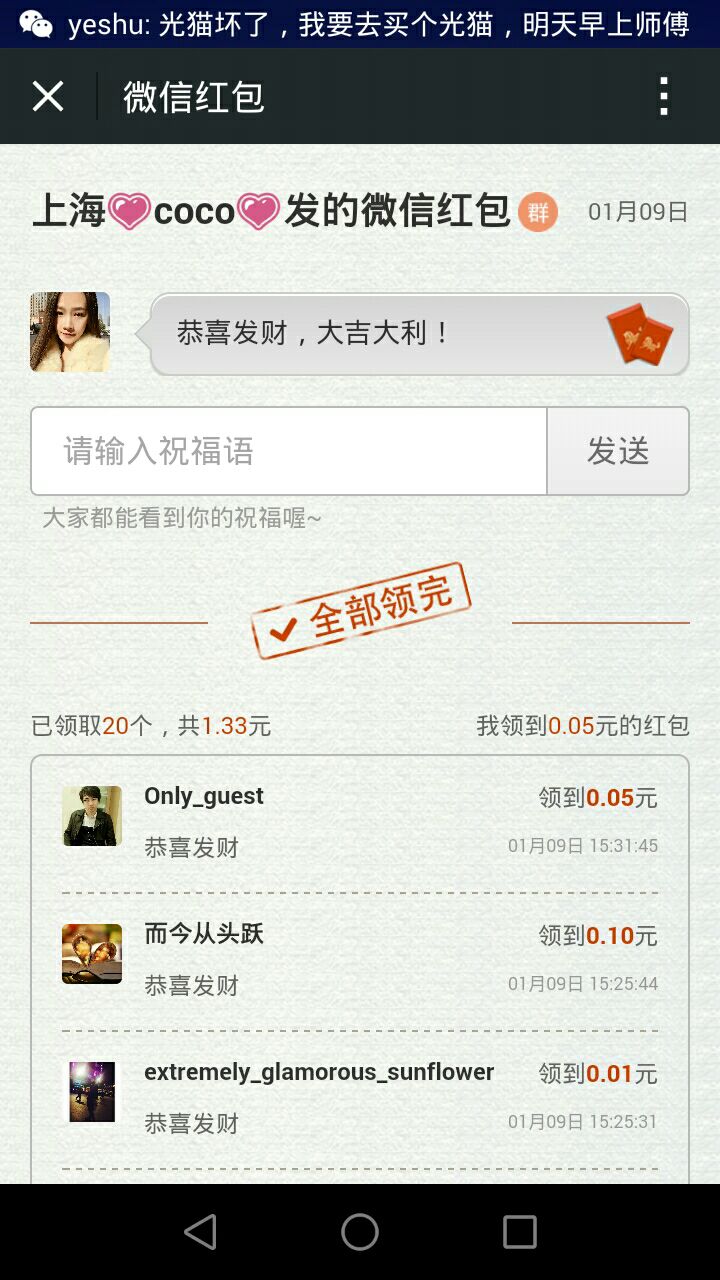
Task: Open 而今从头跃's entry in the recipient list
Action: click(x=360, y=960)
